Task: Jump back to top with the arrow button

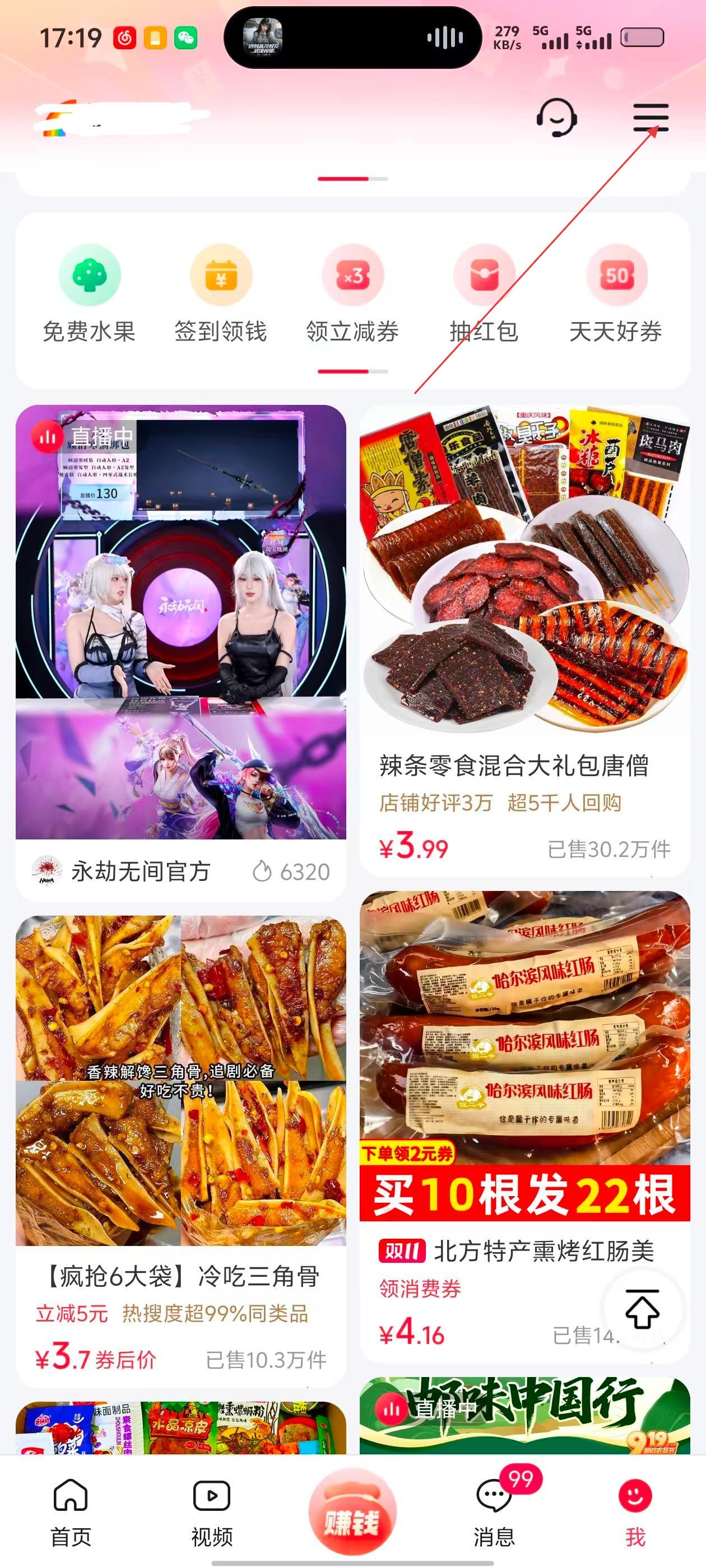Action: pyautogui.click(x=642, y=1309)
